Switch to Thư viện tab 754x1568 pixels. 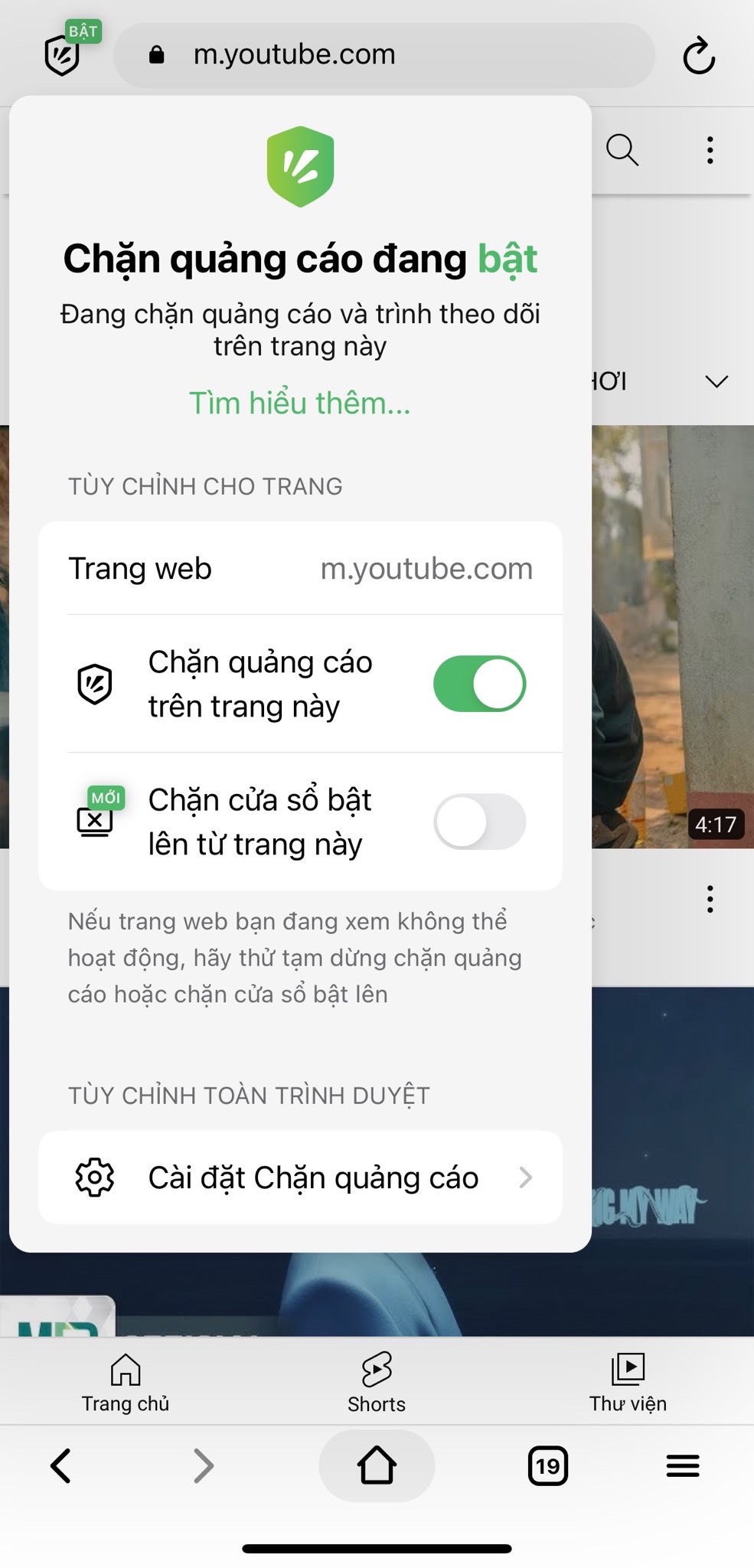tap(628, 1383)
